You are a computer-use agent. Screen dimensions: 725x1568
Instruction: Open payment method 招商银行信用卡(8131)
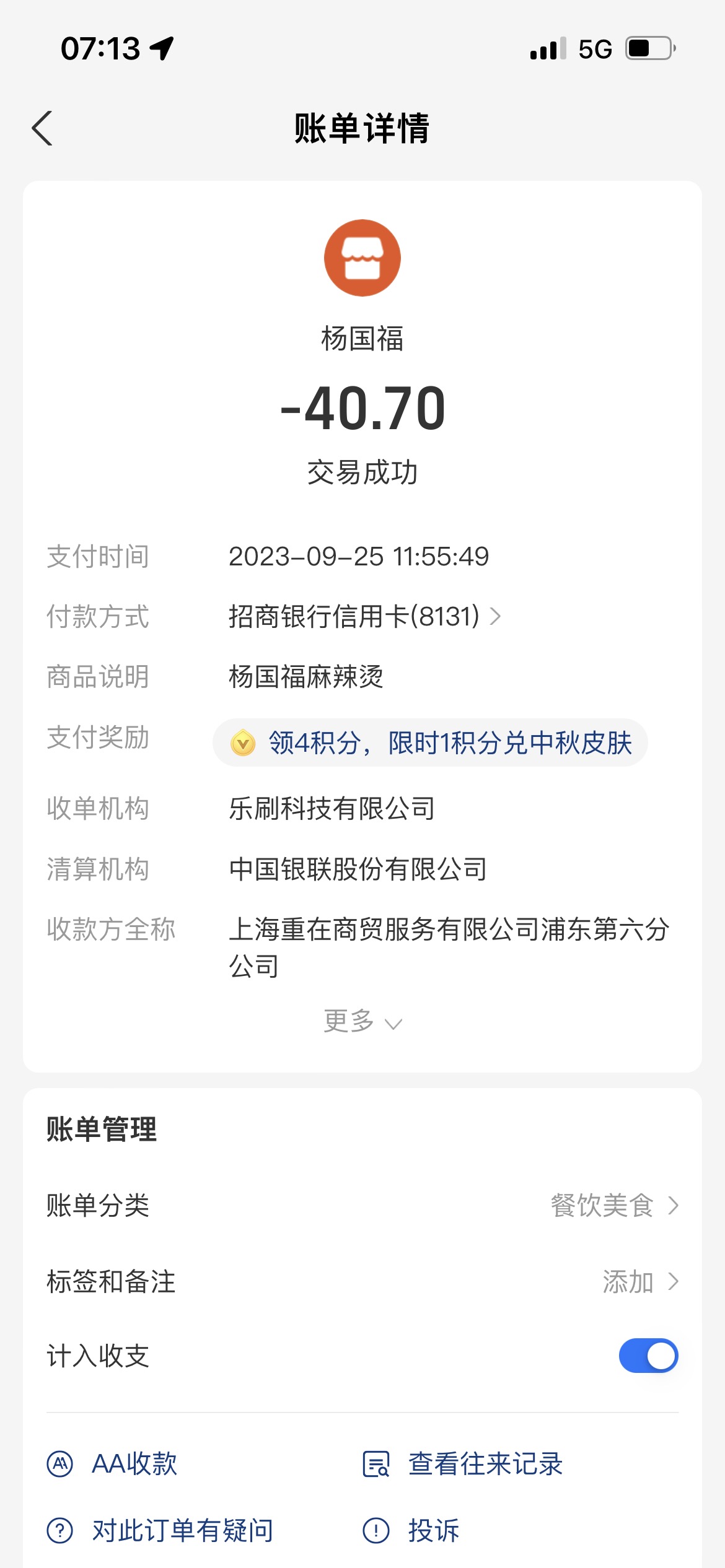pyautogui.click(x=364, y=616)
